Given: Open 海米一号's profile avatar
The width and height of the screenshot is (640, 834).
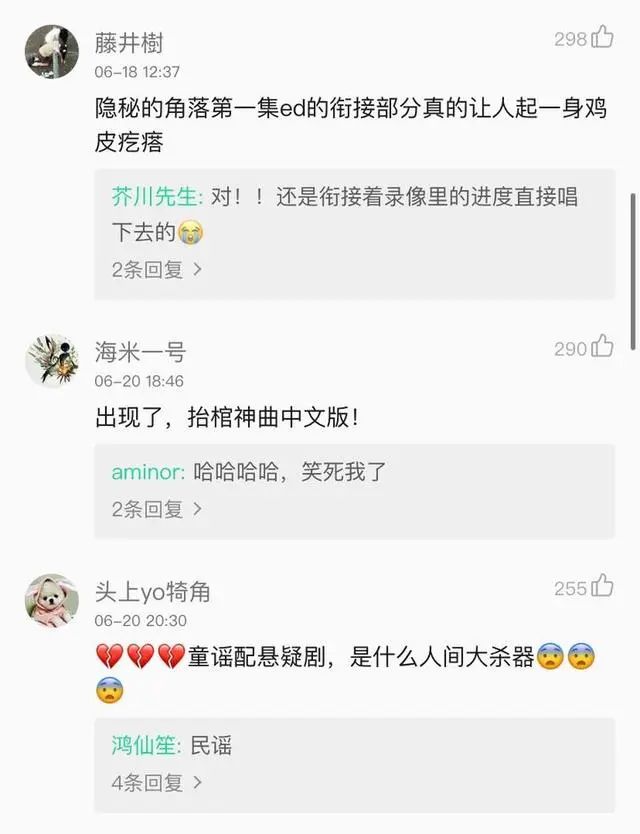Looking at the screenshot, I should pos(51,360).
